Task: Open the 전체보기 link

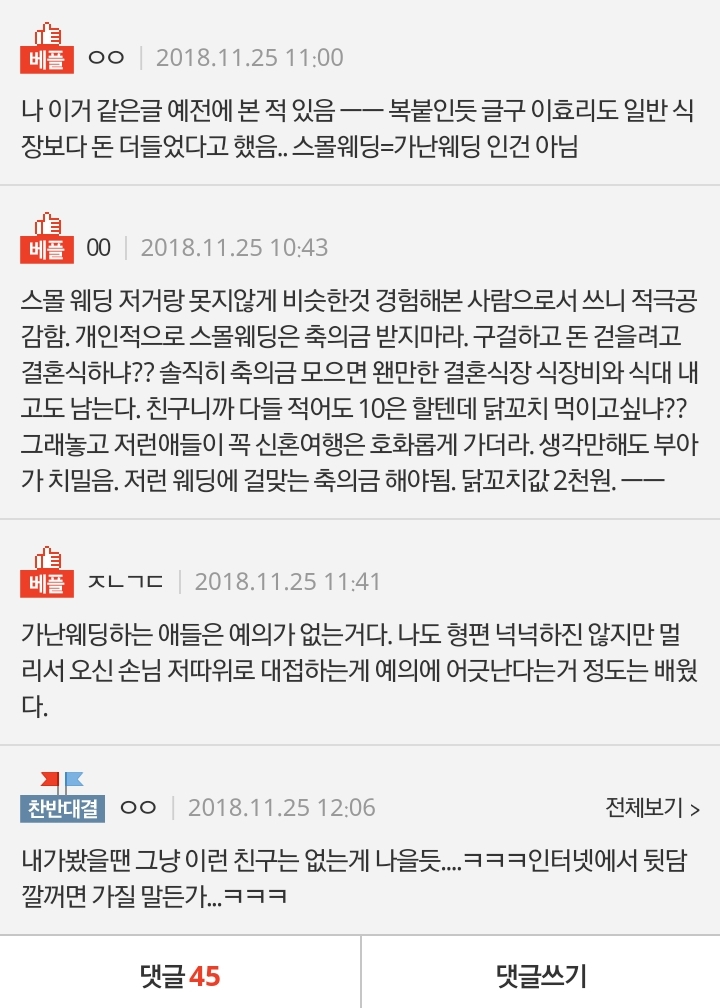Action: tap(651, 807)
